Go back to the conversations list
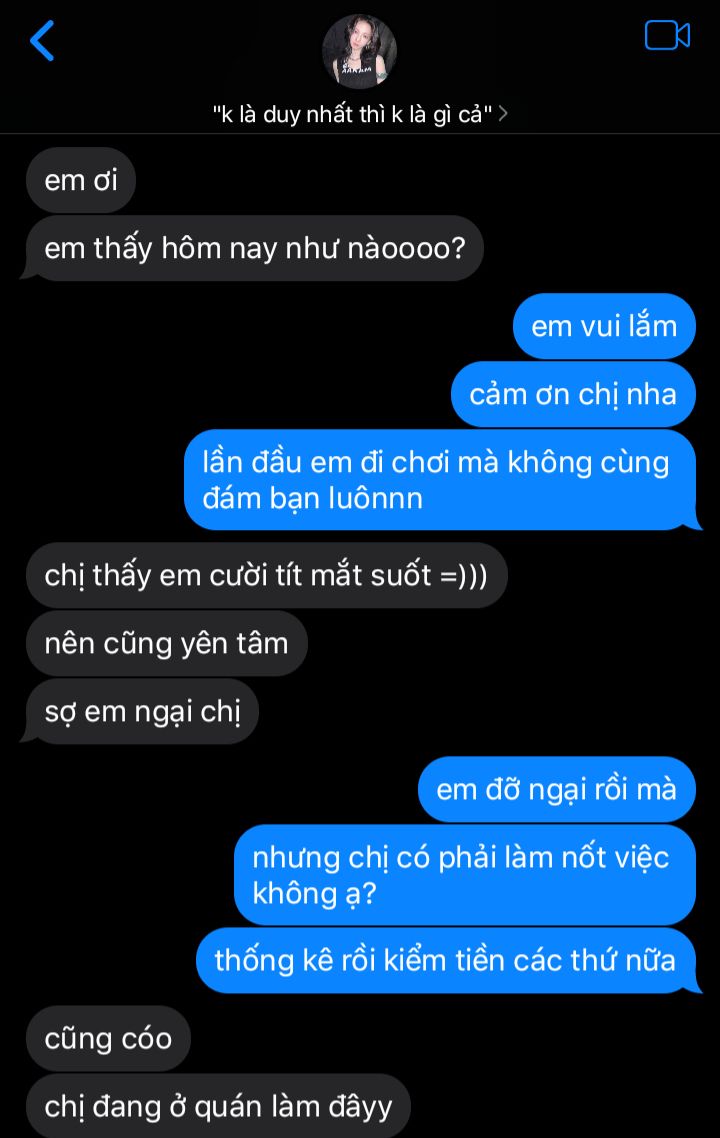 [x=42, y=41]
